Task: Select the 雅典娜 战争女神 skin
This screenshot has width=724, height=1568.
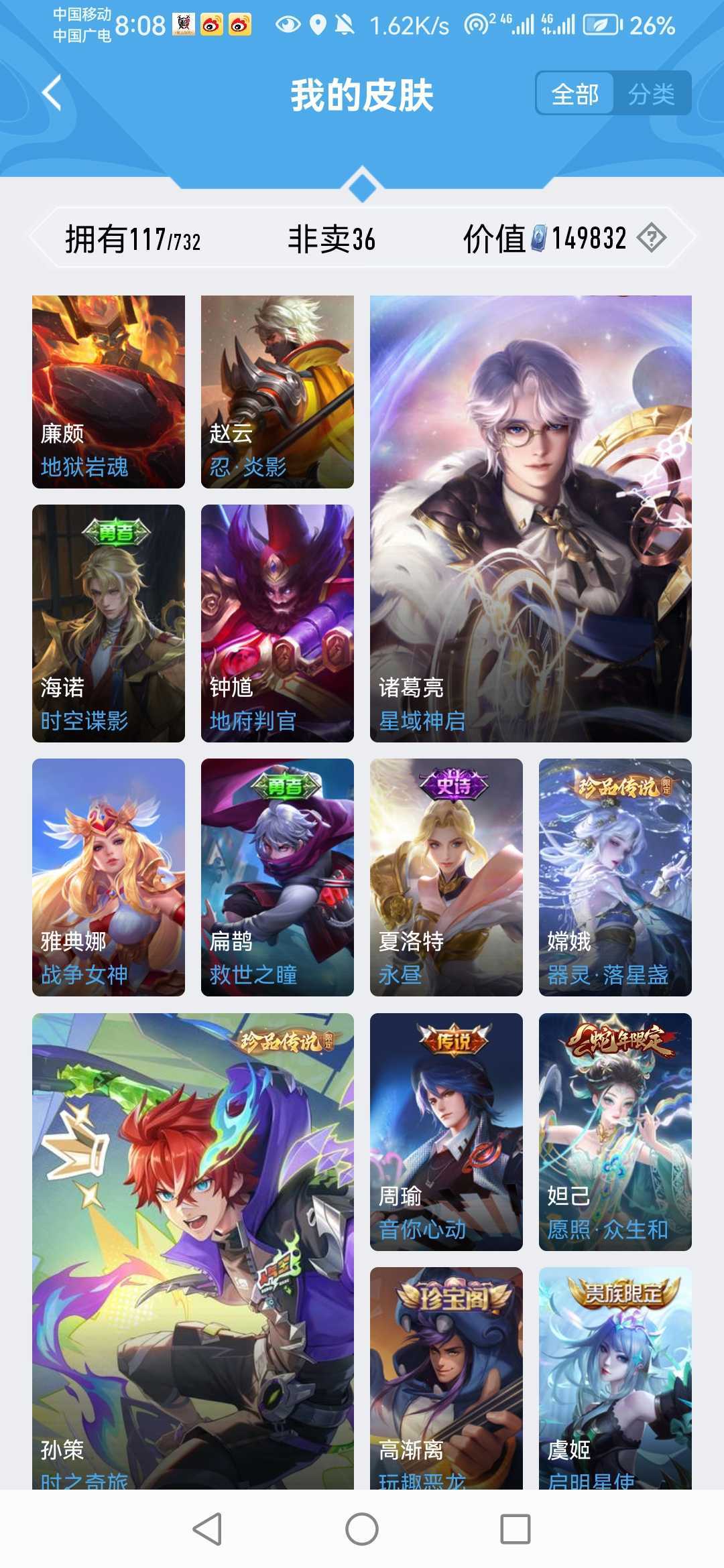Action: [109, 877]
